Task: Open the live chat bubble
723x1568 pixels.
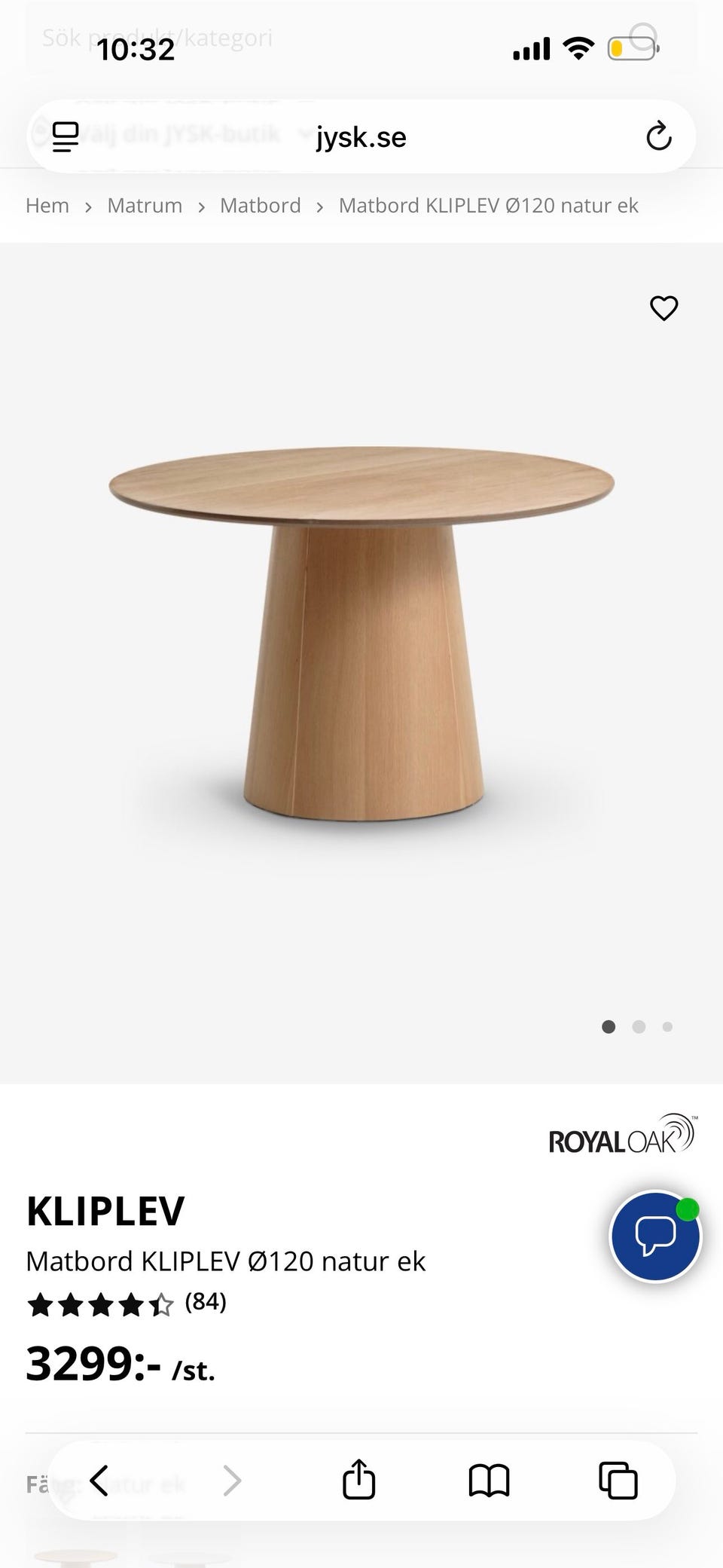Action: tap(655, 1236)
